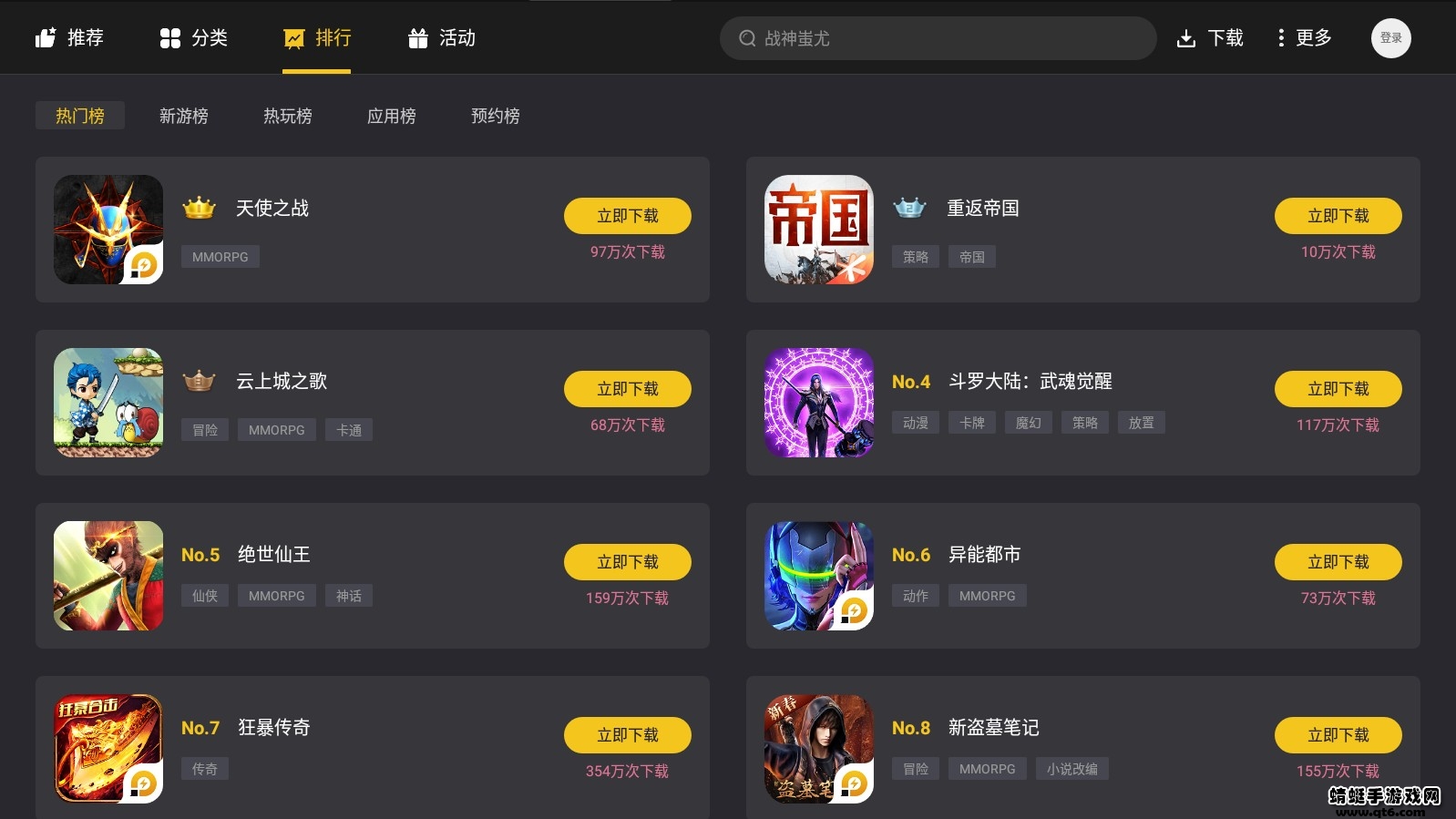Download 重返帝国 now
1456x819 pixels.
1338,216
